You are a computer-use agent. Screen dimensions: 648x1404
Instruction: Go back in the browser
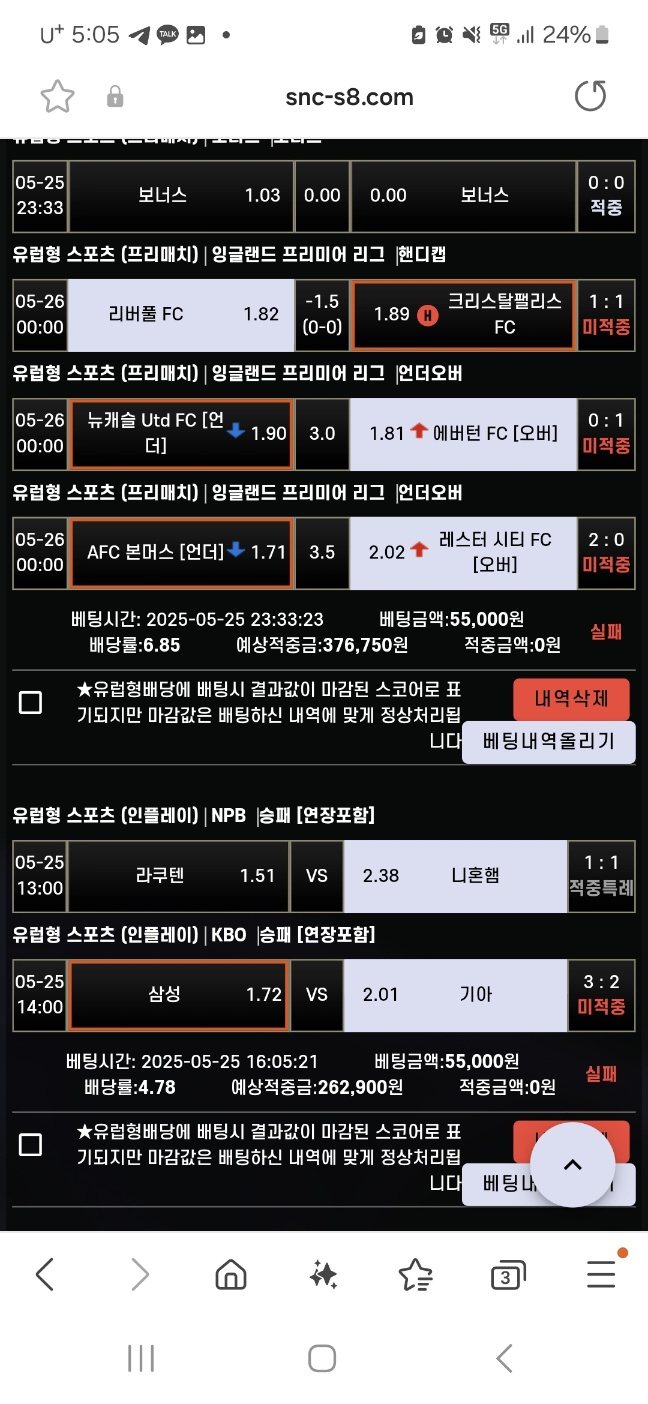[45, 1274]
